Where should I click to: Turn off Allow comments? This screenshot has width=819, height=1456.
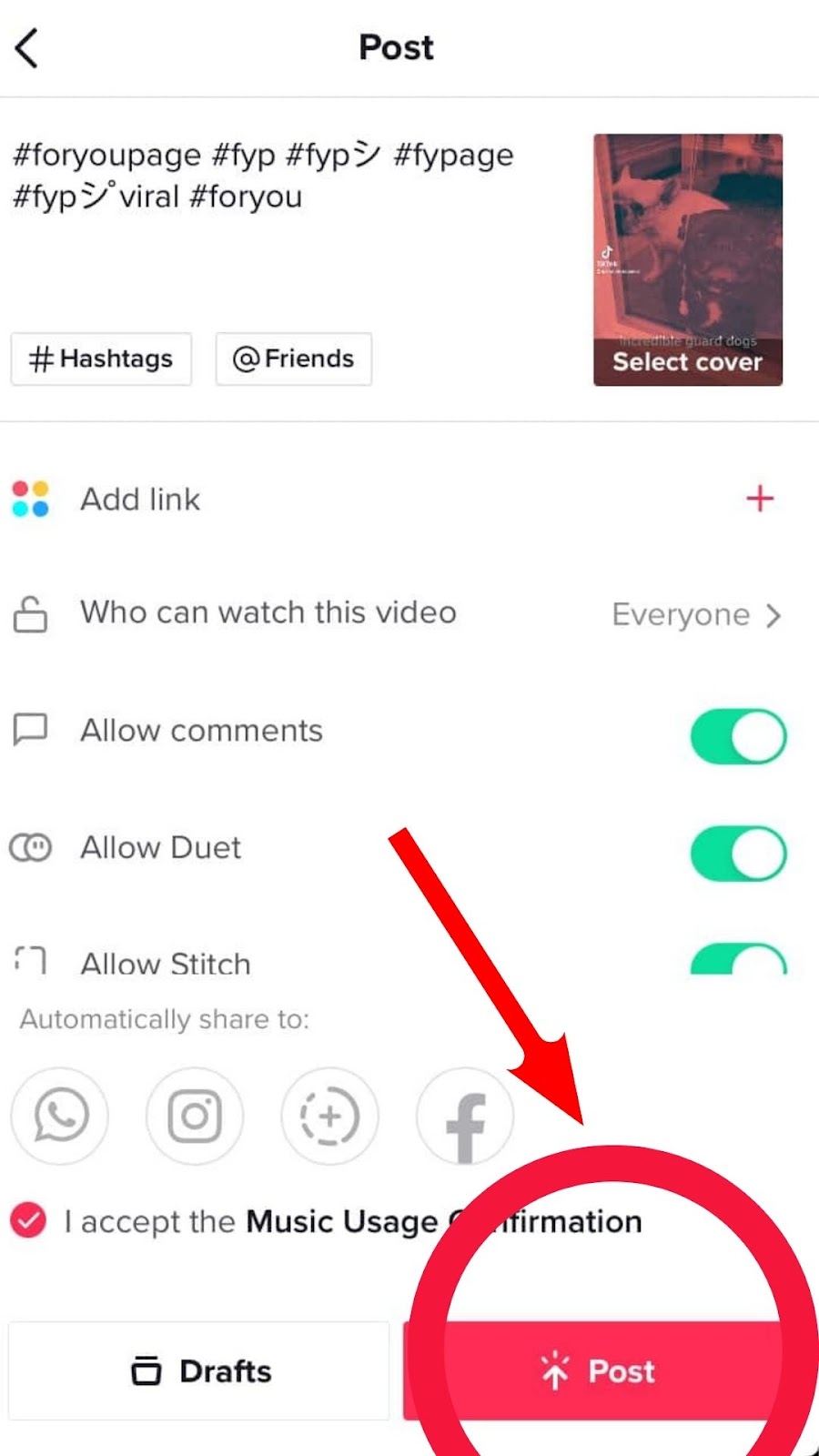click(738, 736)
